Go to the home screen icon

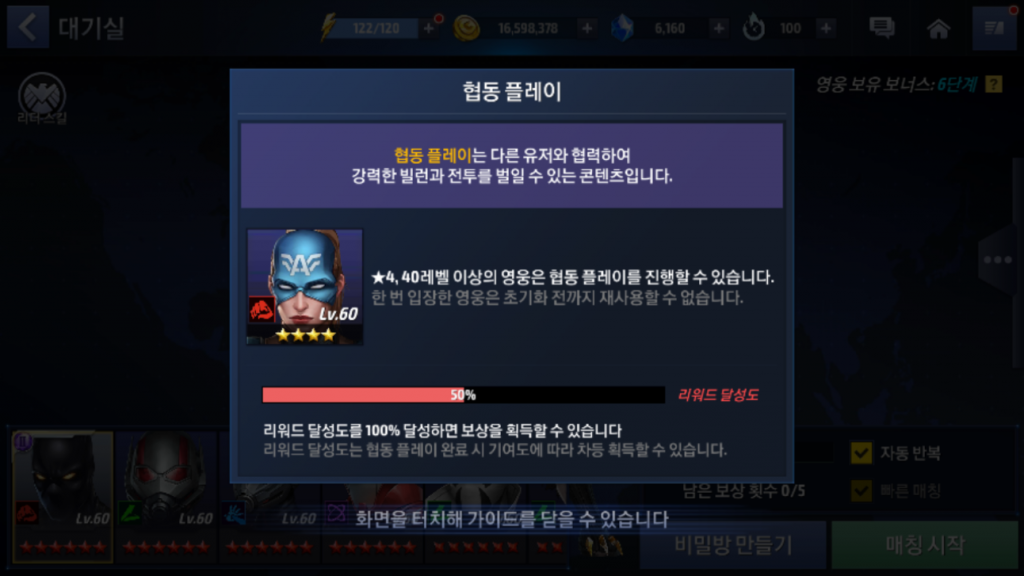pos(938,28)
